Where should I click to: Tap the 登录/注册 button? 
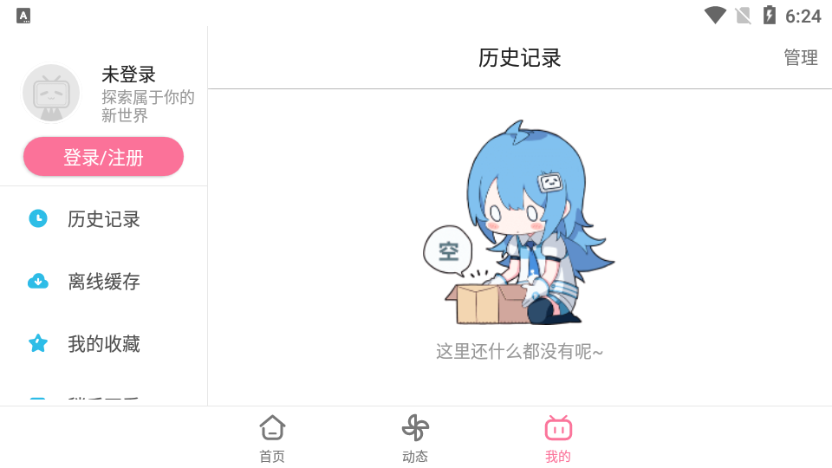(x=103, y=157)
